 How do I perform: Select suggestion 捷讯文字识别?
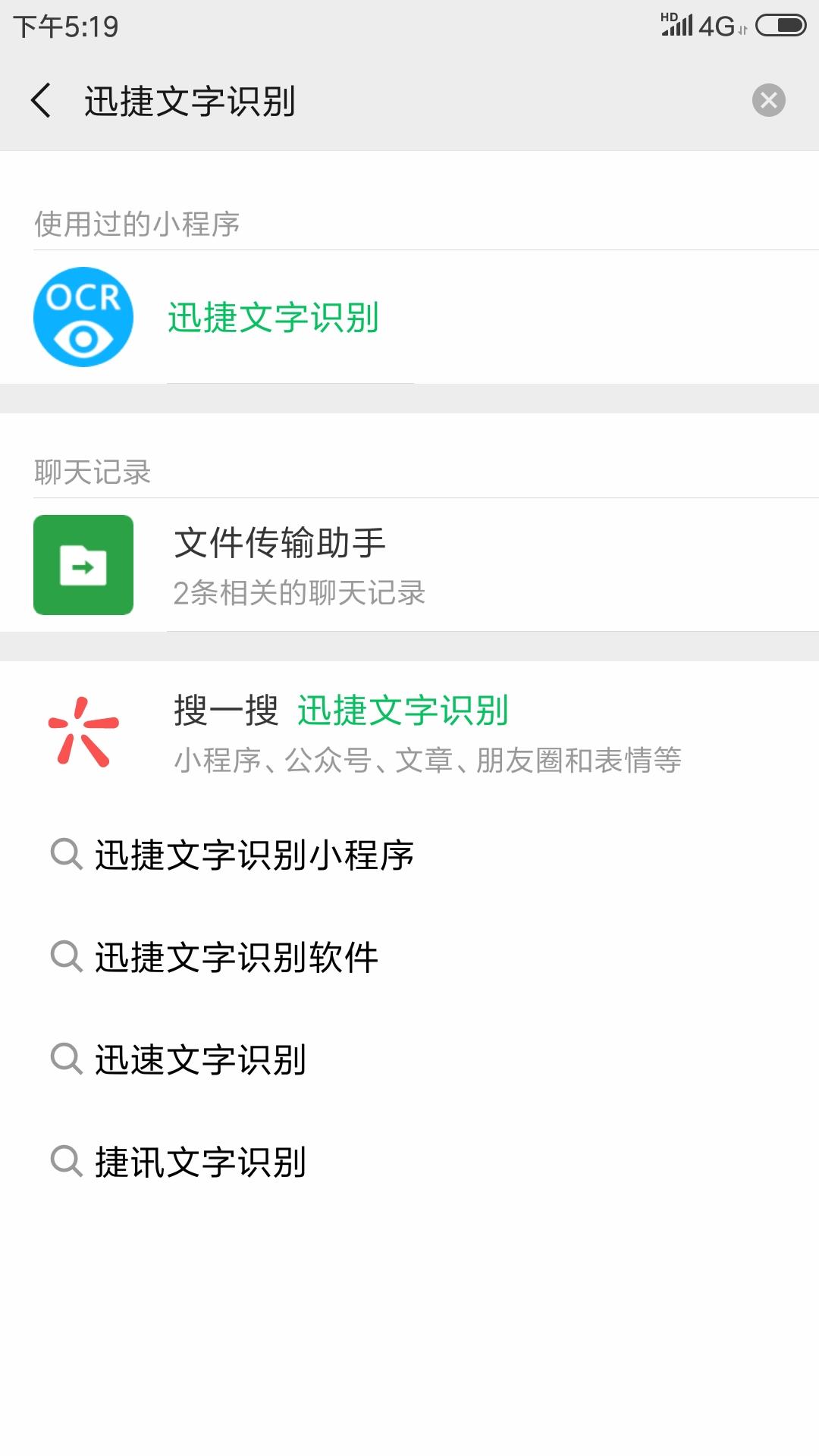[203, 1160]
